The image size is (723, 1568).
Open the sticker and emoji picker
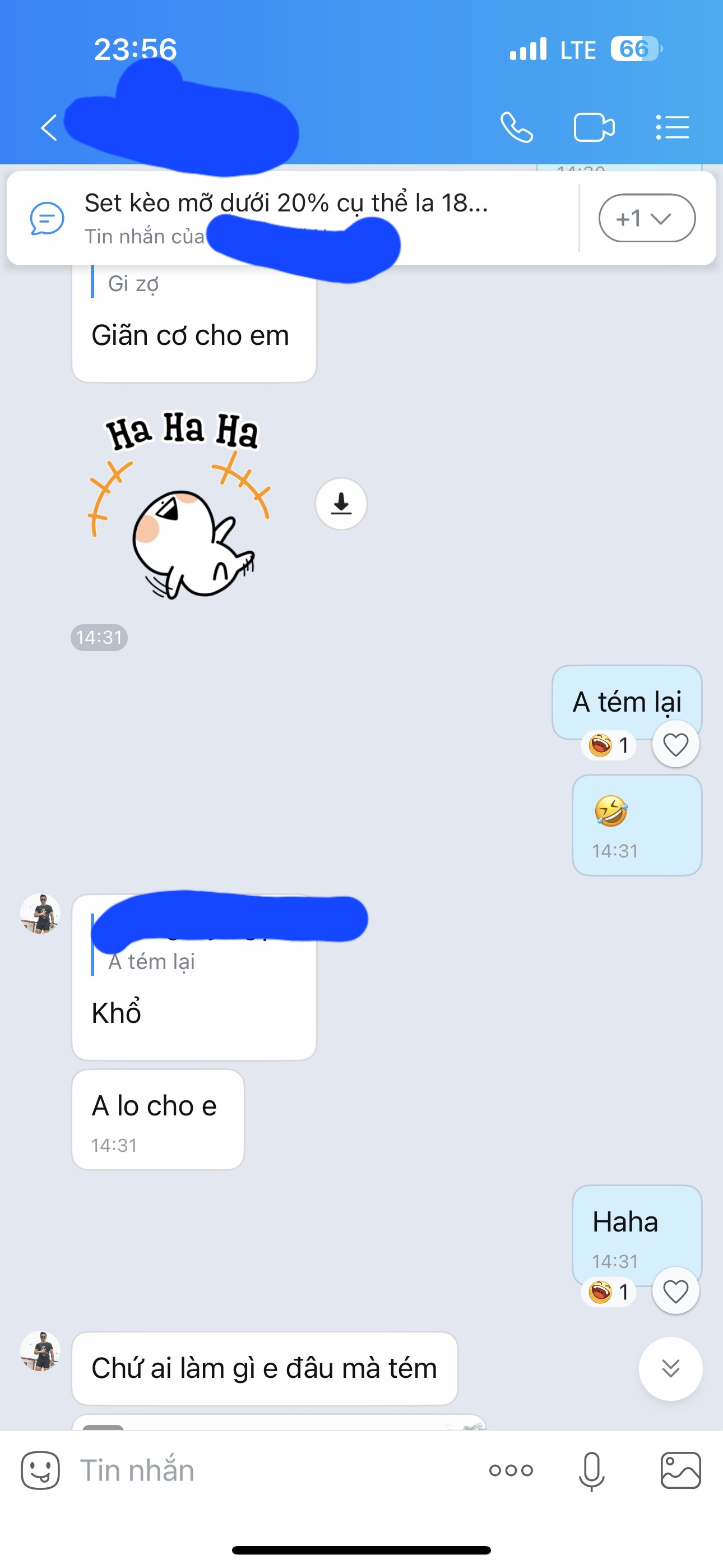pyautogui.click(x=40, y=1470)
